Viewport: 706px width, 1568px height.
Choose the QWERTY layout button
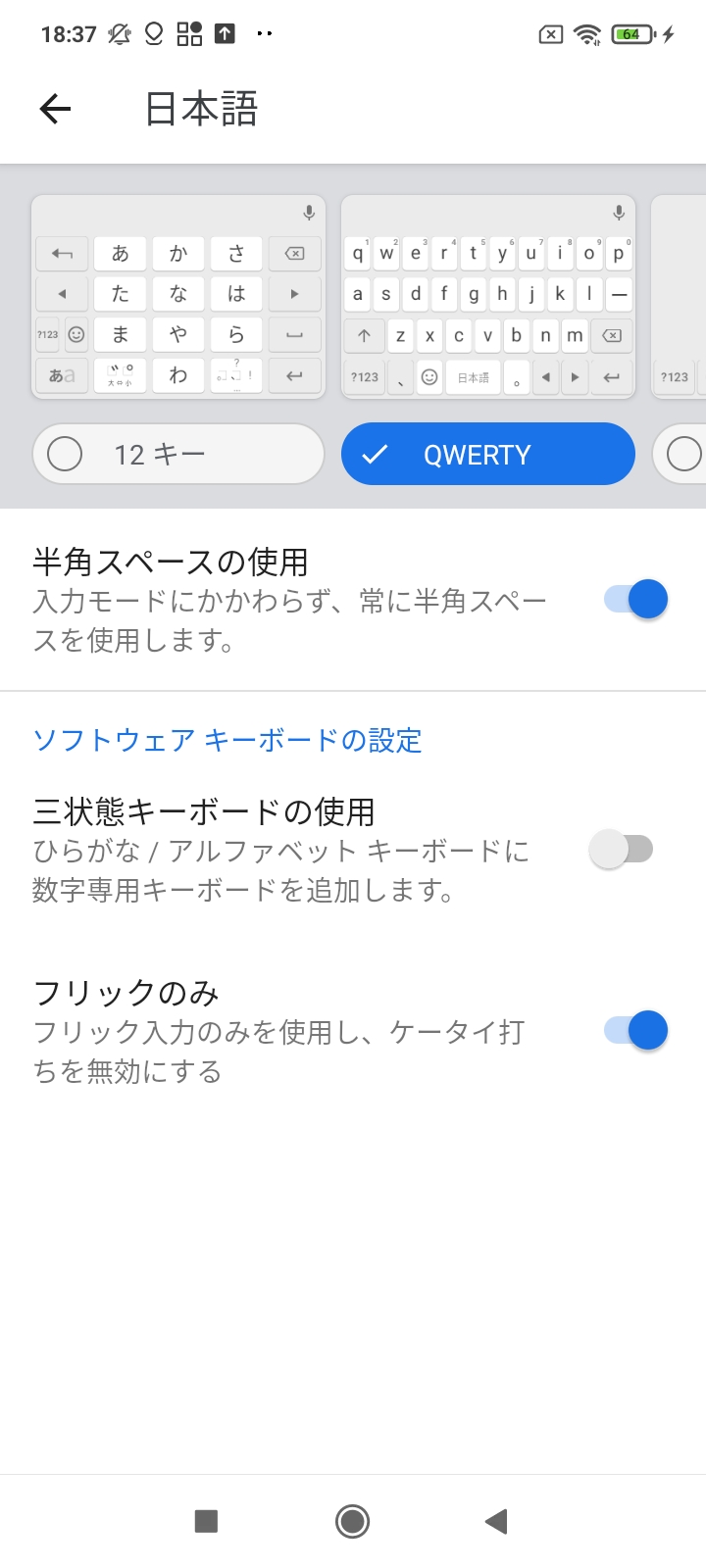click(x=488, y=454)
